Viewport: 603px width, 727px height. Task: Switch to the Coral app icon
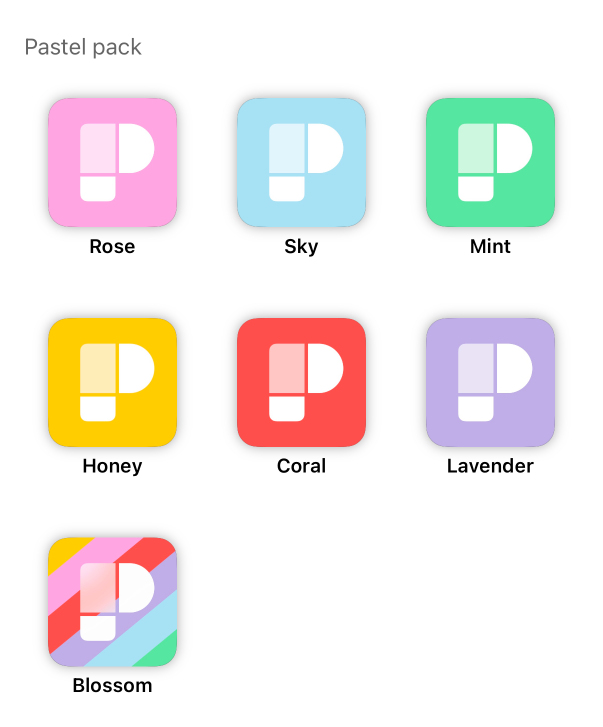(301, 382)
